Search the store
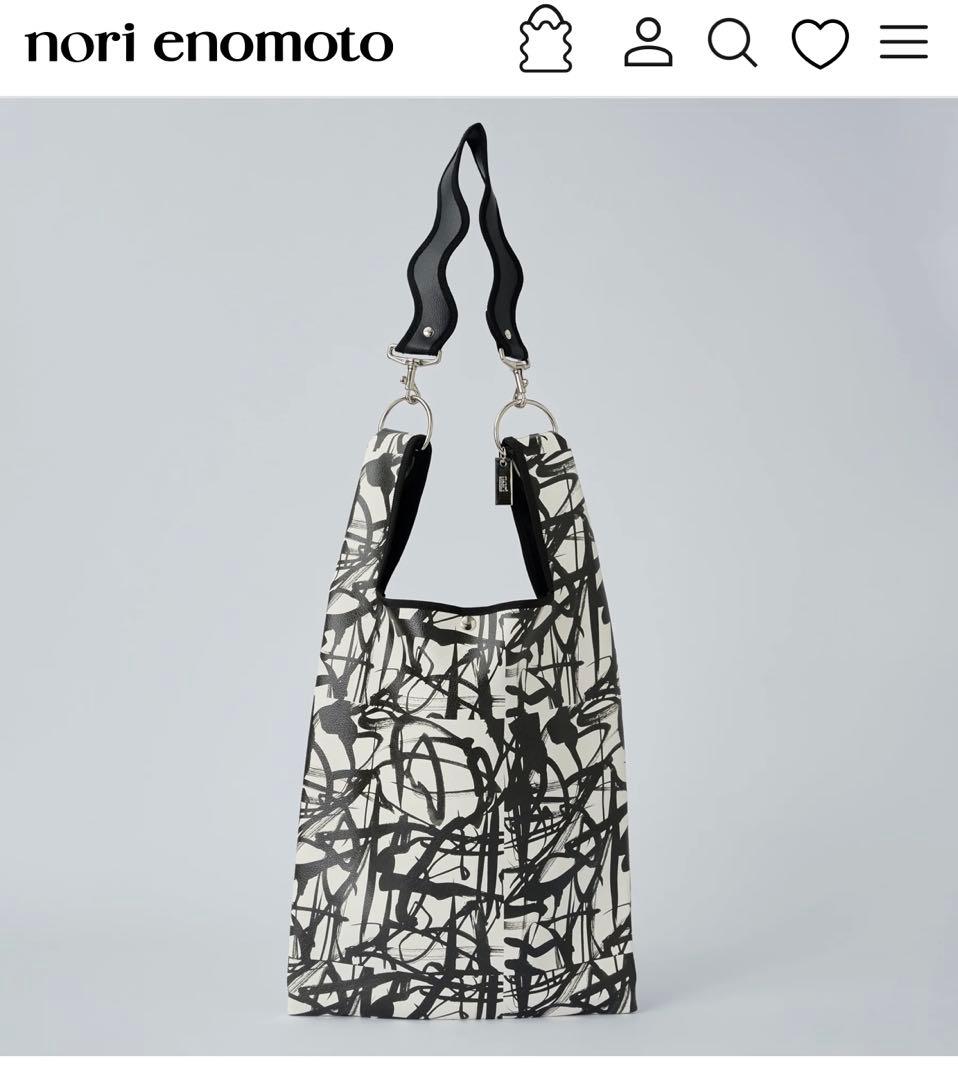 [x=732, y=42]
